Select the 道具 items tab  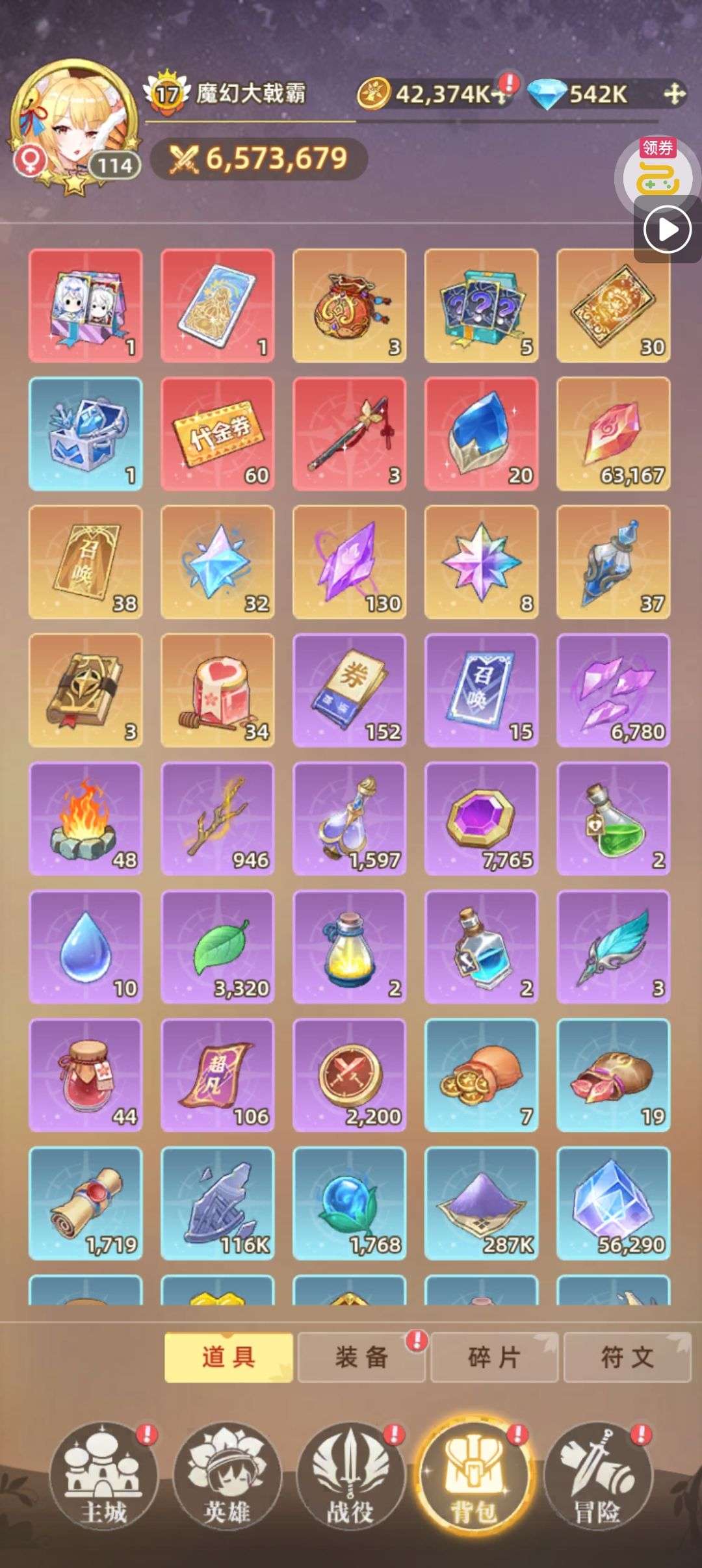(228, 1357)
